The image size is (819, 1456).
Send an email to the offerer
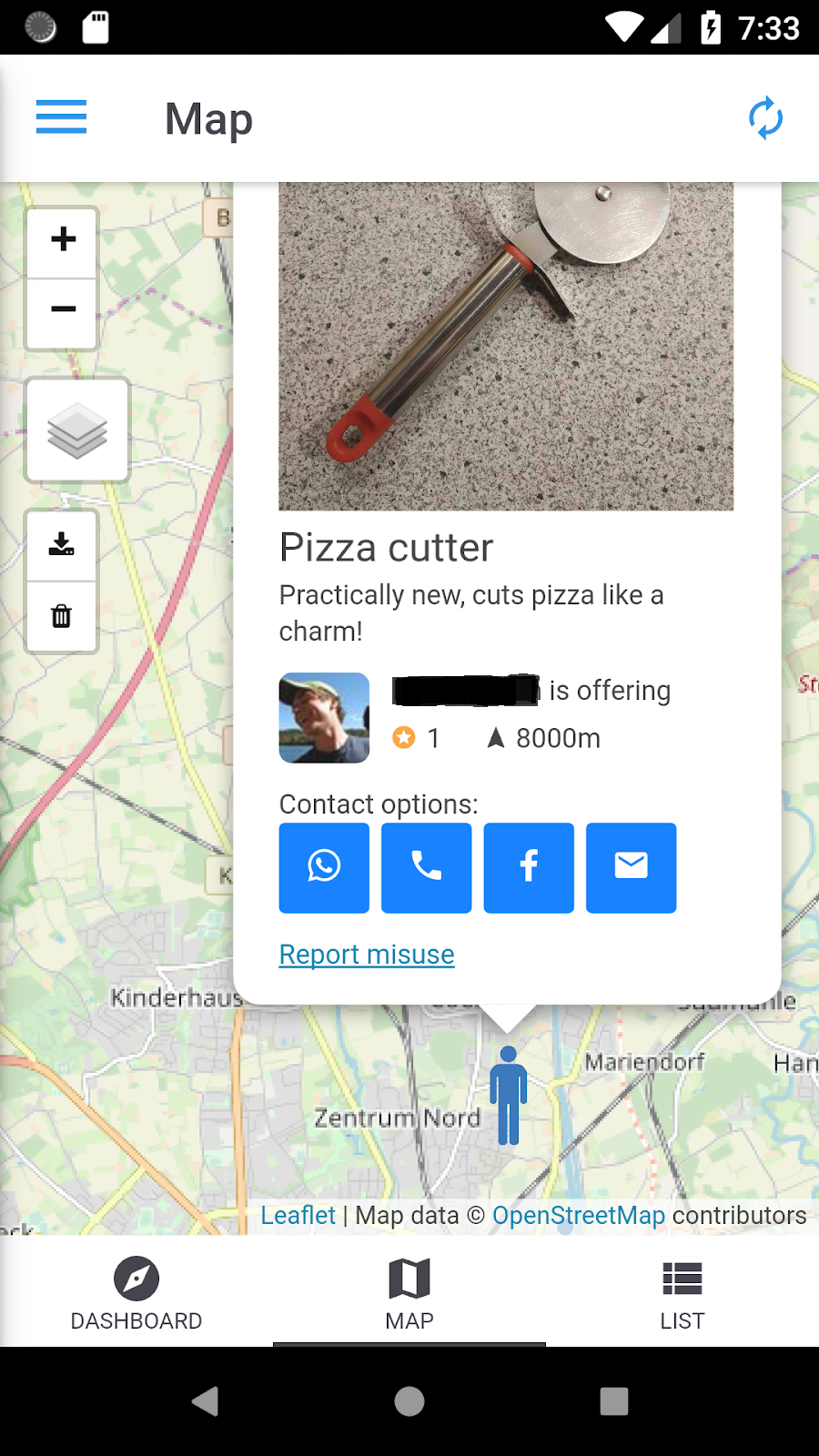[x=631, y=867]
